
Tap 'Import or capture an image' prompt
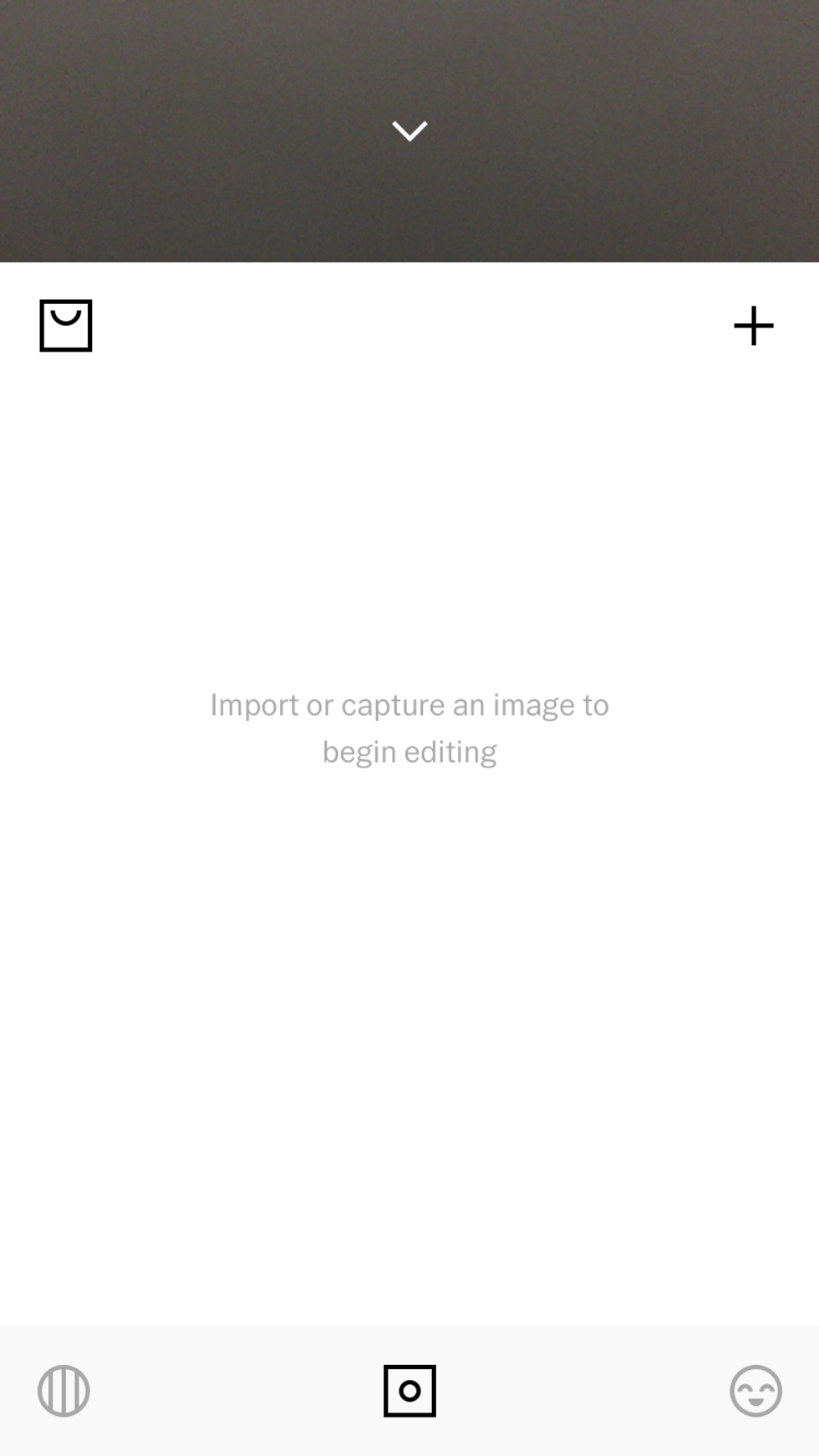pyautogui.click(x=409, y=727)
